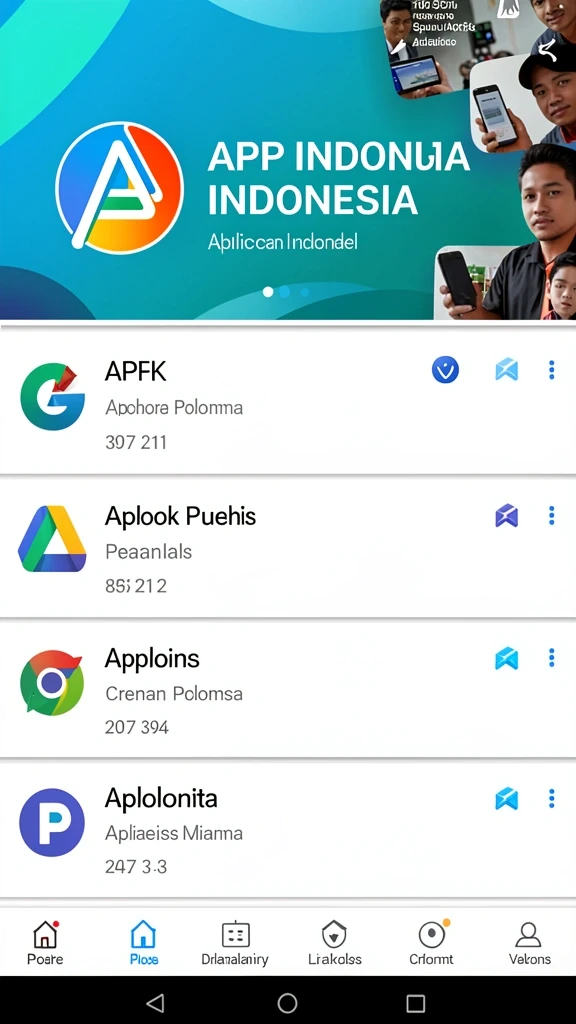Open the overflow menu for Aplook Puehis
576x1024 pixels.
552,516
